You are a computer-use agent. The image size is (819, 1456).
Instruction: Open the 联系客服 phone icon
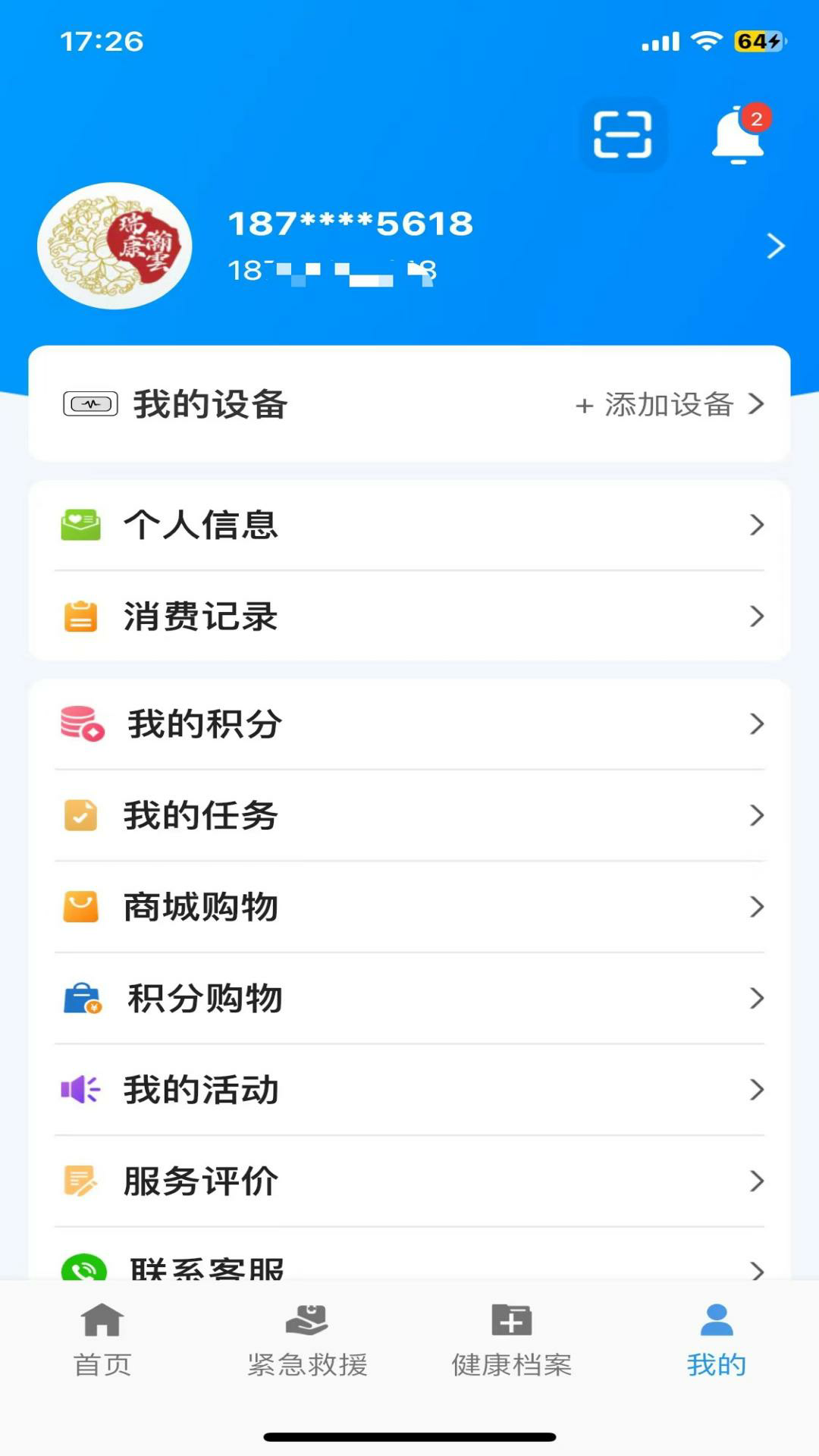click(x=80, y=1266)
